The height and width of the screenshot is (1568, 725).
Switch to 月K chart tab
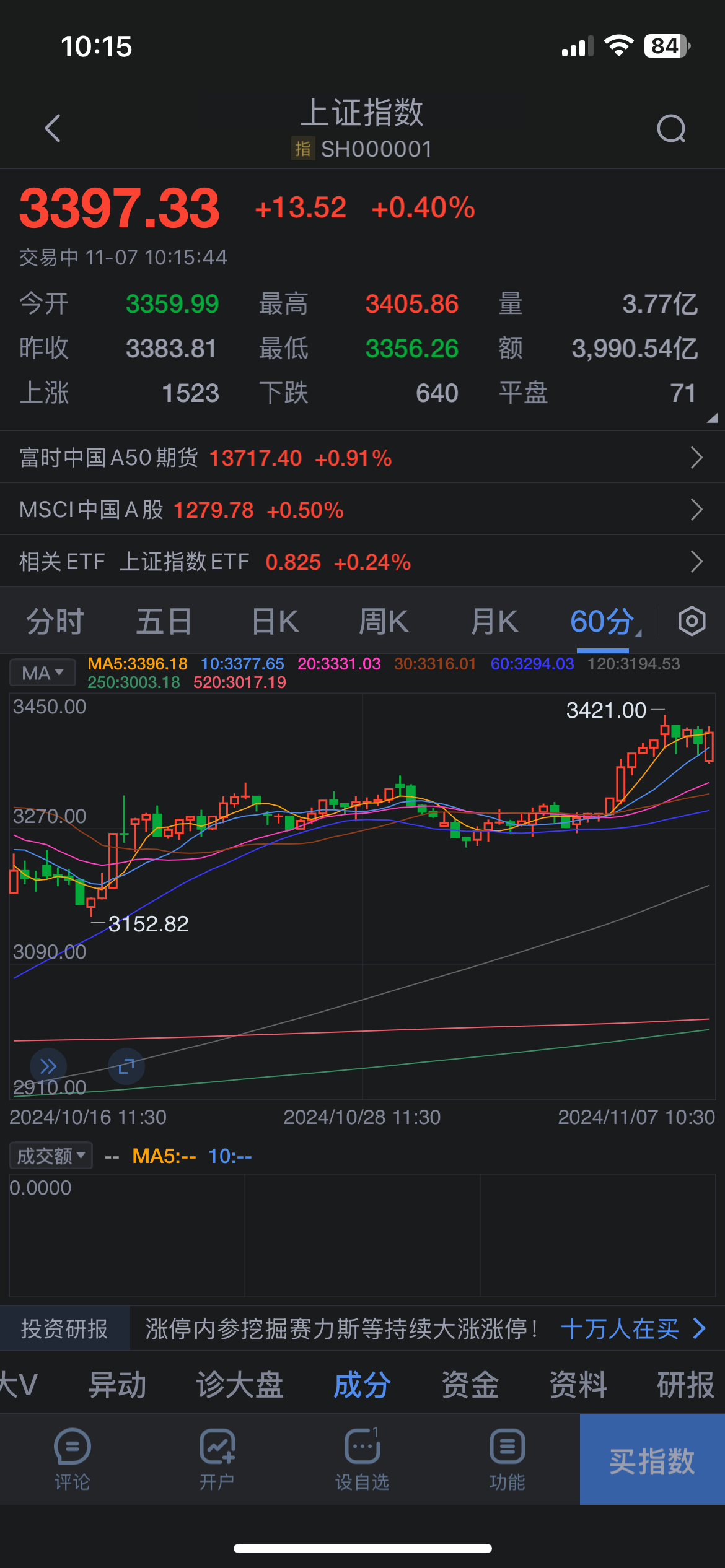494,621
